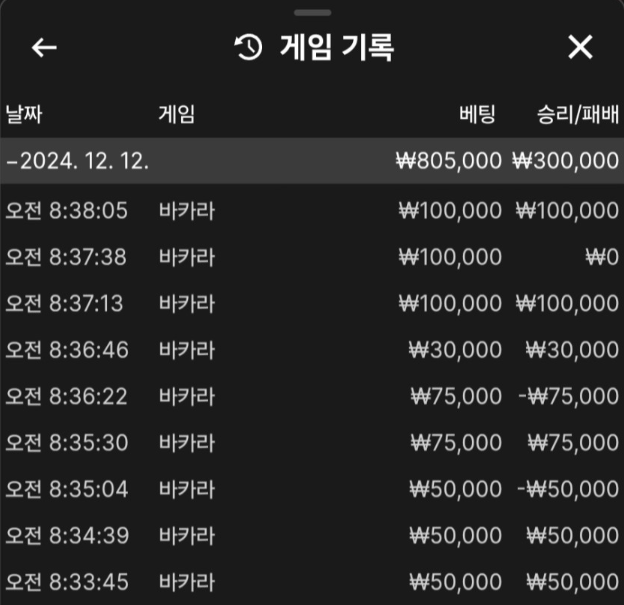Open the 오전 8:35:30 바카라 entry
Screen dimensions: 624x605
coord(311,443)
